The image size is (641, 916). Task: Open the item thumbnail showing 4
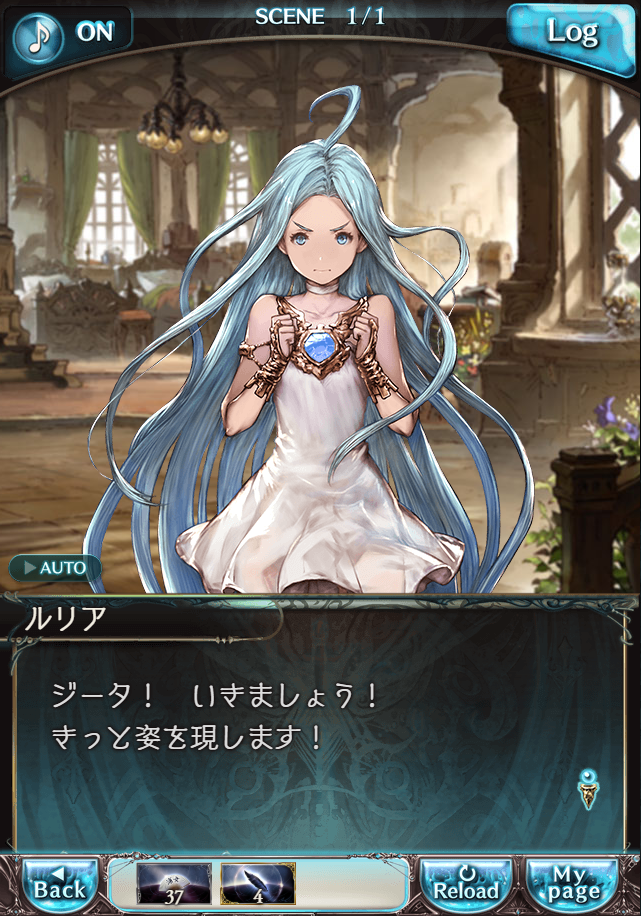(x=258, y=884)
